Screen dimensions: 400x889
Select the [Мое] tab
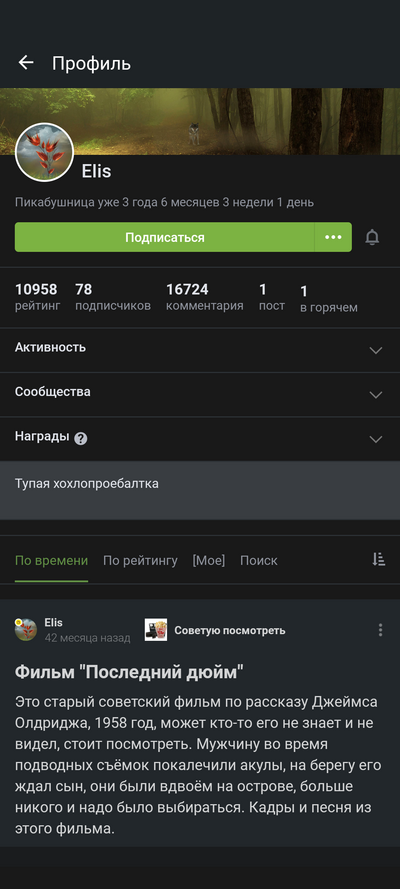pyautogui.click(x=208, y=561)
